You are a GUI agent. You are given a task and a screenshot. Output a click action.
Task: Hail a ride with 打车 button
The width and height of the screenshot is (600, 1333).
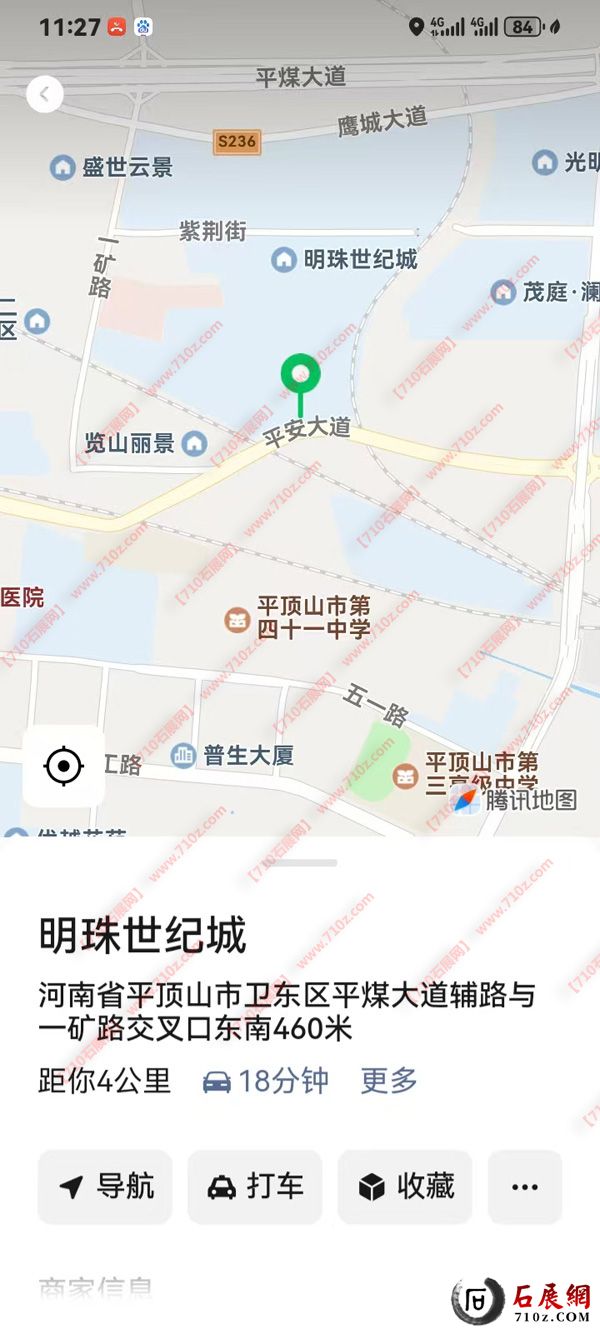coord(255,1187)
